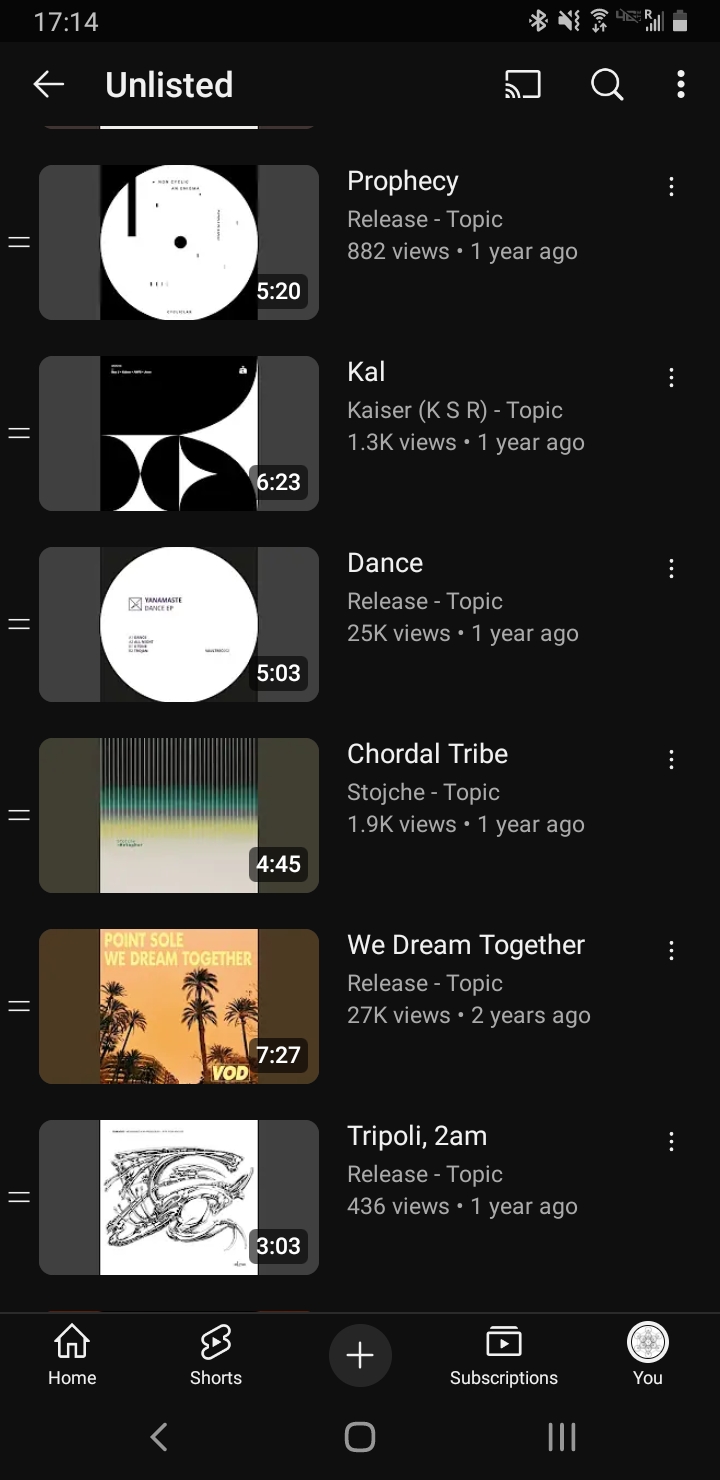Screen dimensions: 720x1480
Task: Open more options for Chordal Tribe
Action: pos(671,760)
